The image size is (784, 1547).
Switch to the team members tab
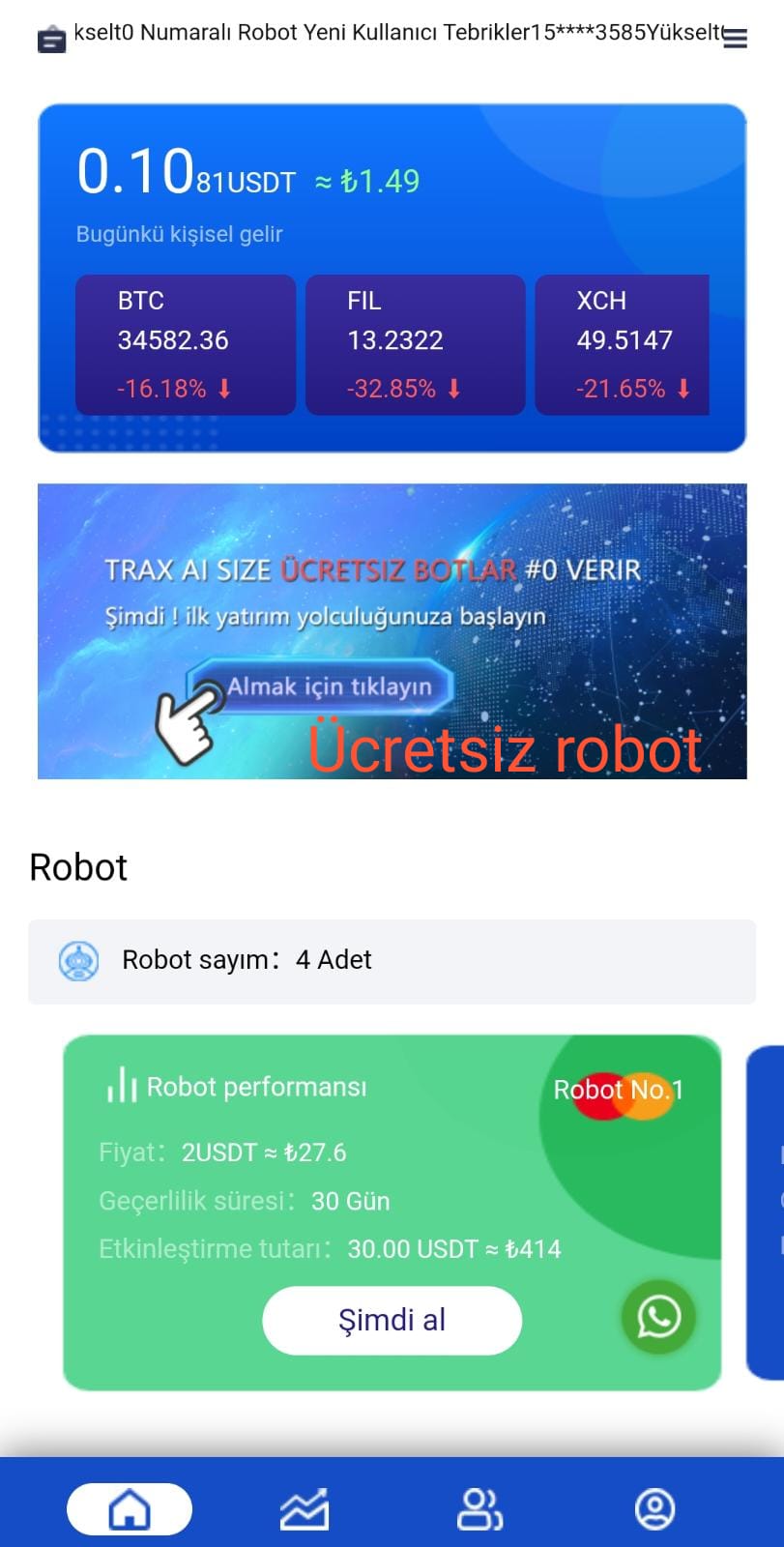479,1508
